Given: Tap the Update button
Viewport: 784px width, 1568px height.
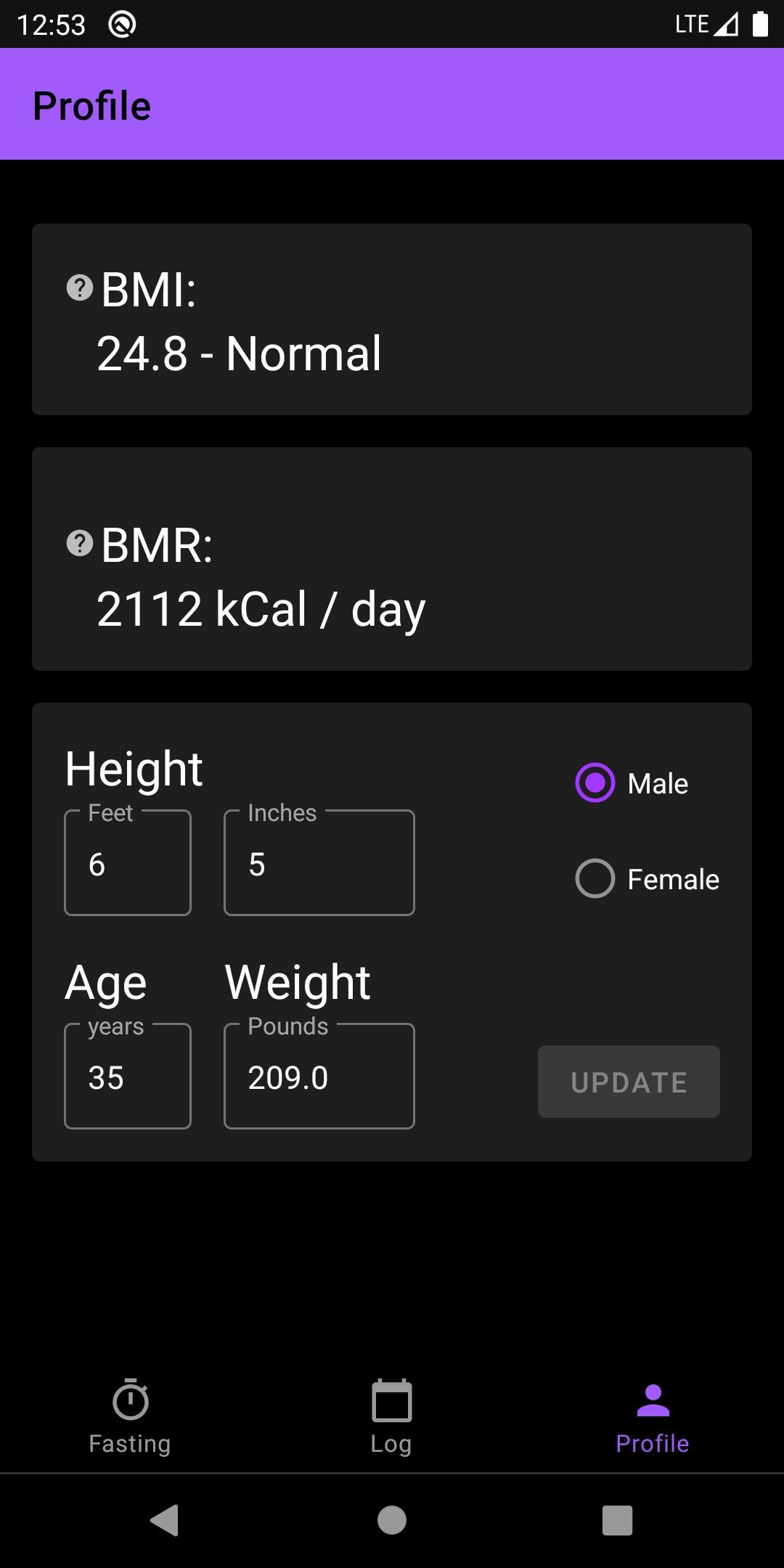Looking at the screenshot, I should (x=629, y=1082).
